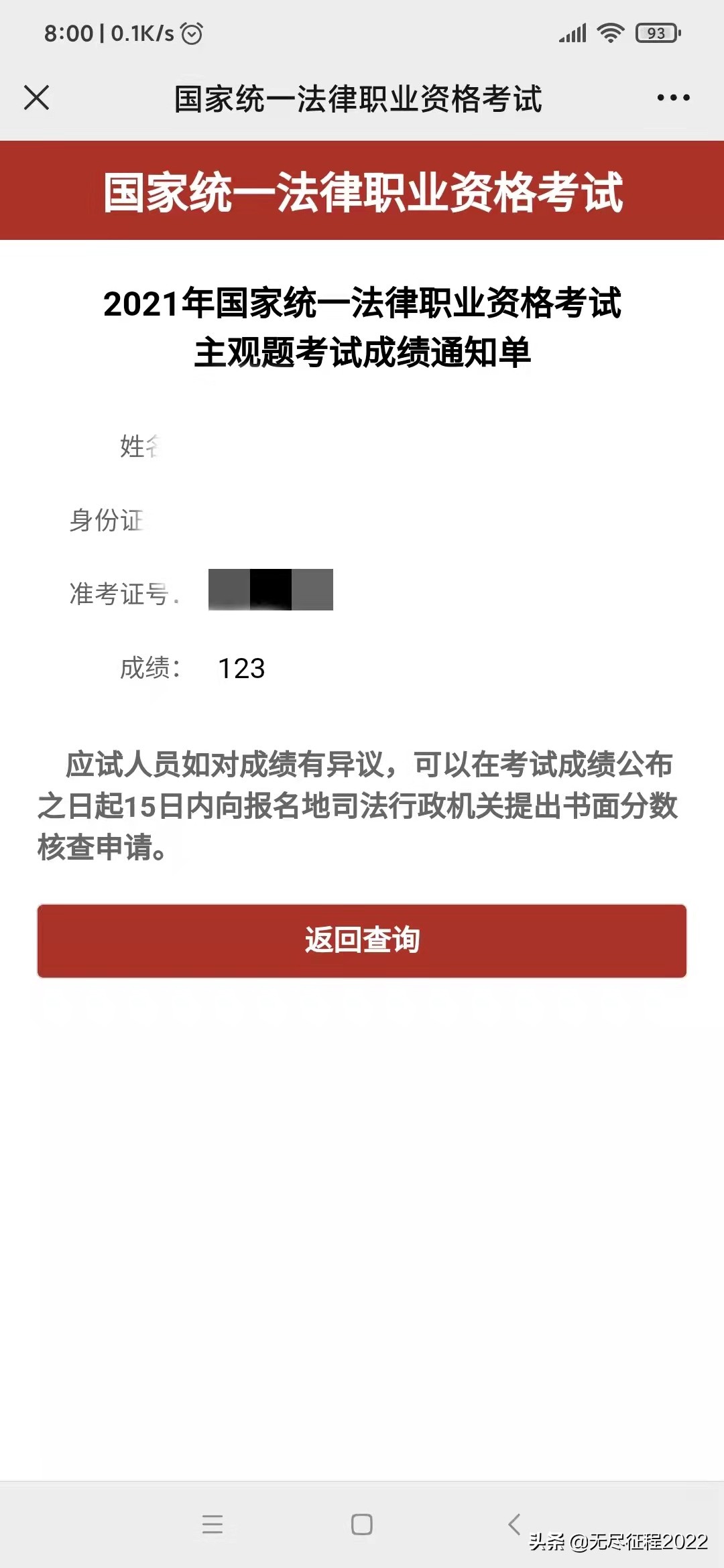Tap the score dispute notice paragraph
Screen dimensions: 724x1568
(362, 801)
